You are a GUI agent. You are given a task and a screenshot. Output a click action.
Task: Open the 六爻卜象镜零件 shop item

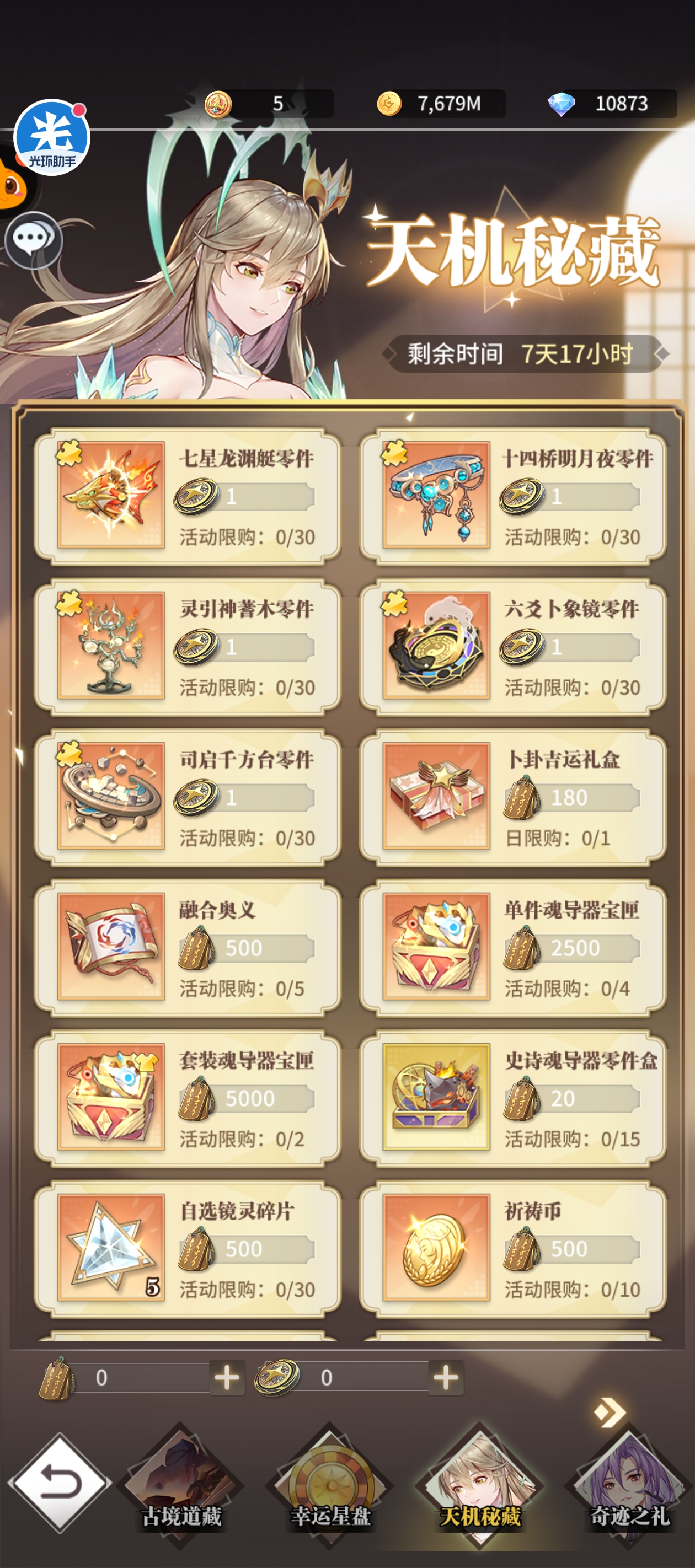(x=512, y=646)
